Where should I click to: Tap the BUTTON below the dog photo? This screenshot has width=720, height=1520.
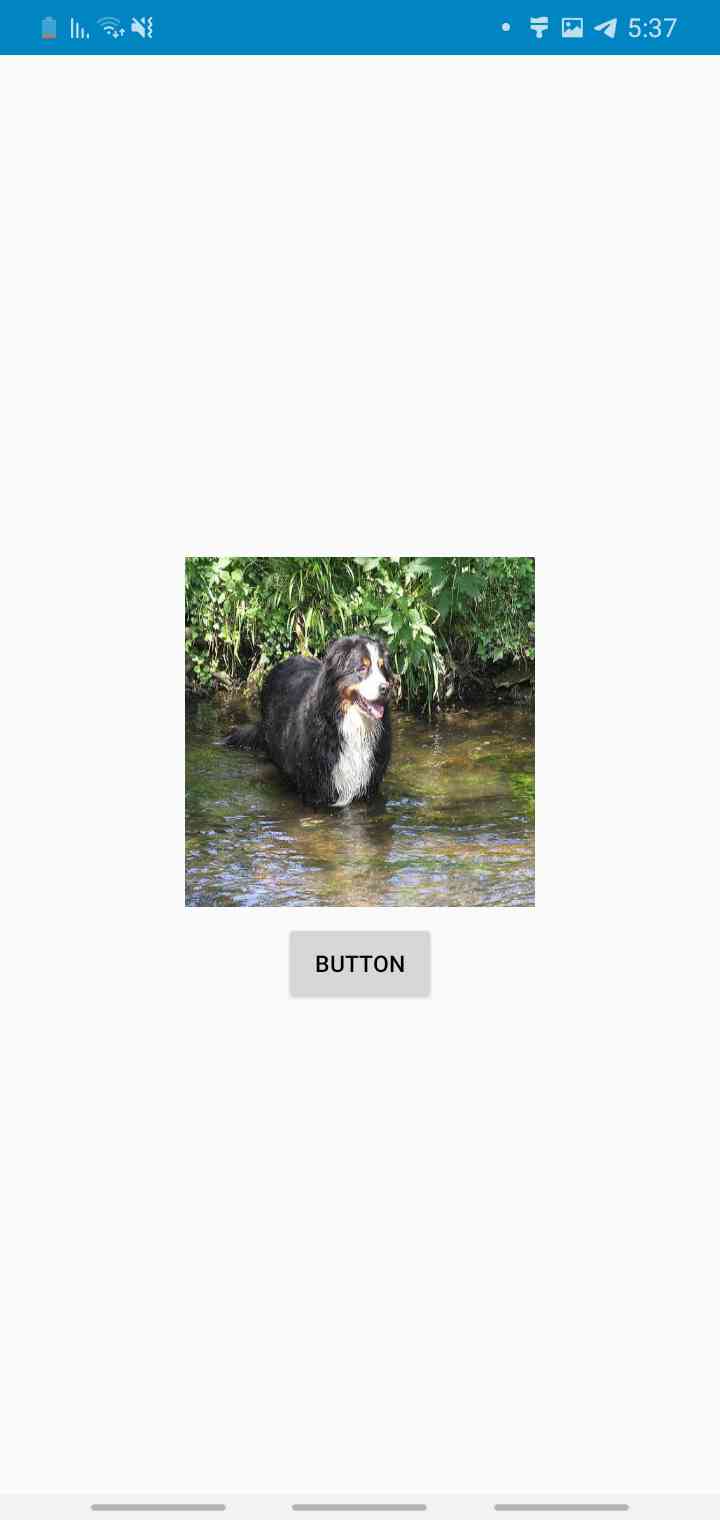[x=360, y=964]
